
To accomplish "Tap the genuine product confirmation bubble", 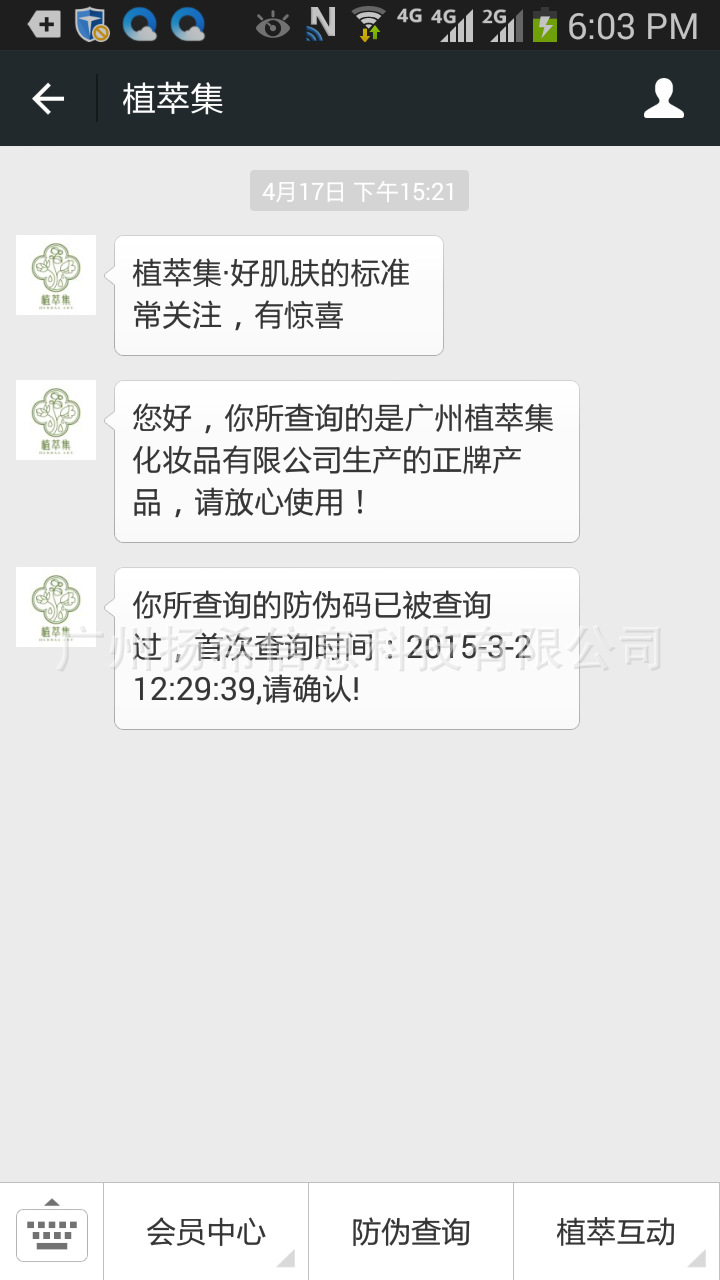I will [x=346, y=460].
